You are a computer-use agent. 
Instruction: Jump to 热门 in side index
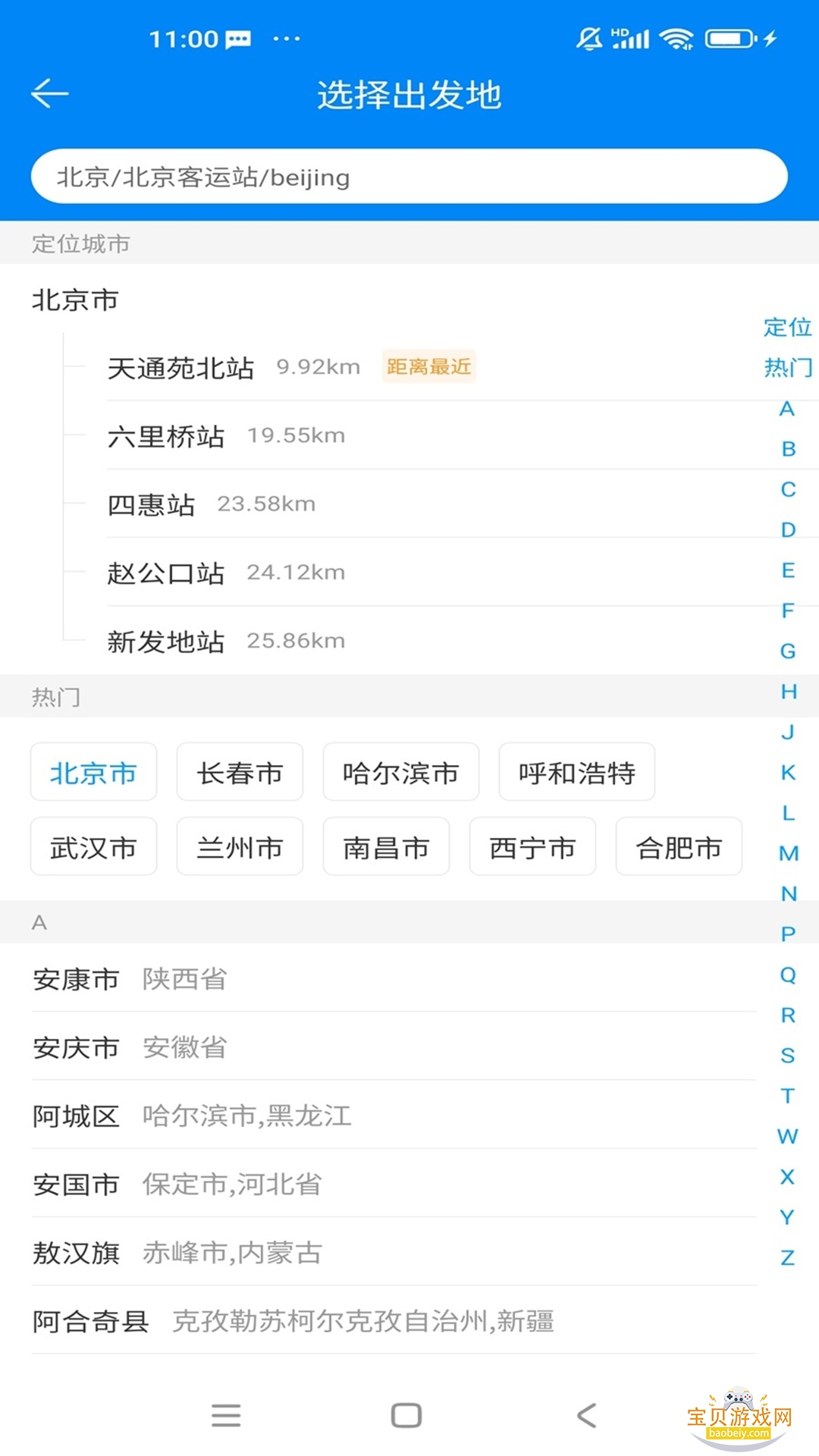(788, 368)
